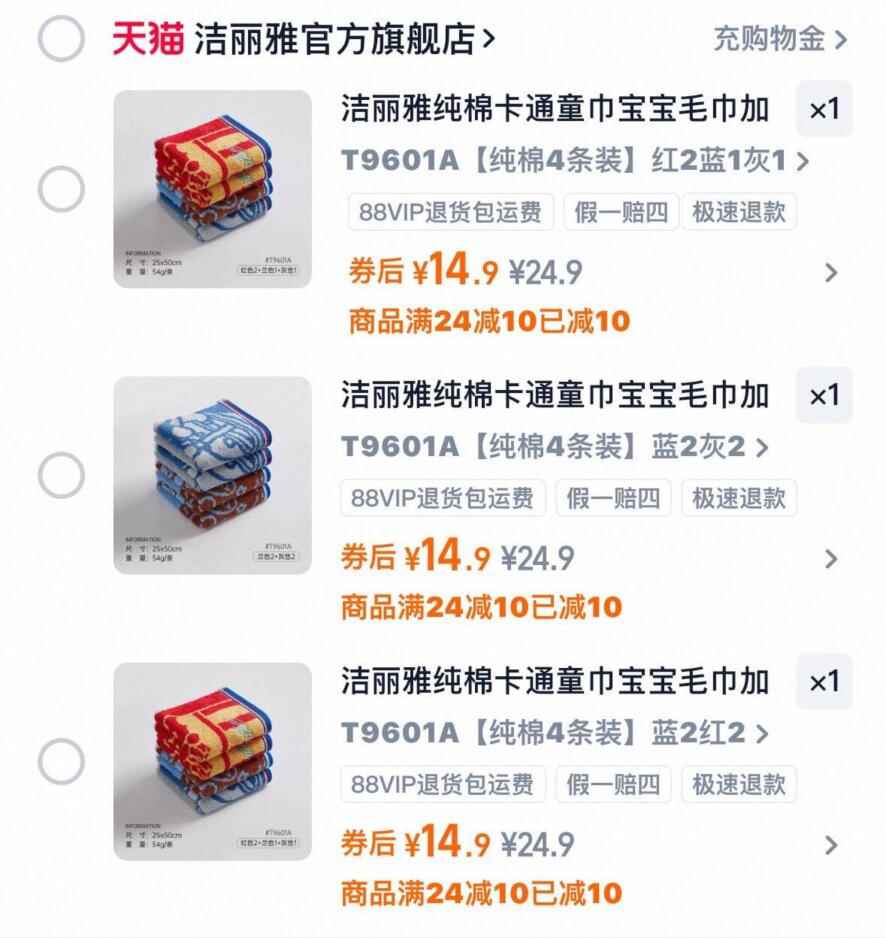The height and width of the screenshot is (938, 886).
Task: Tap the arrow after 充购物金
Action: point(839,38)
